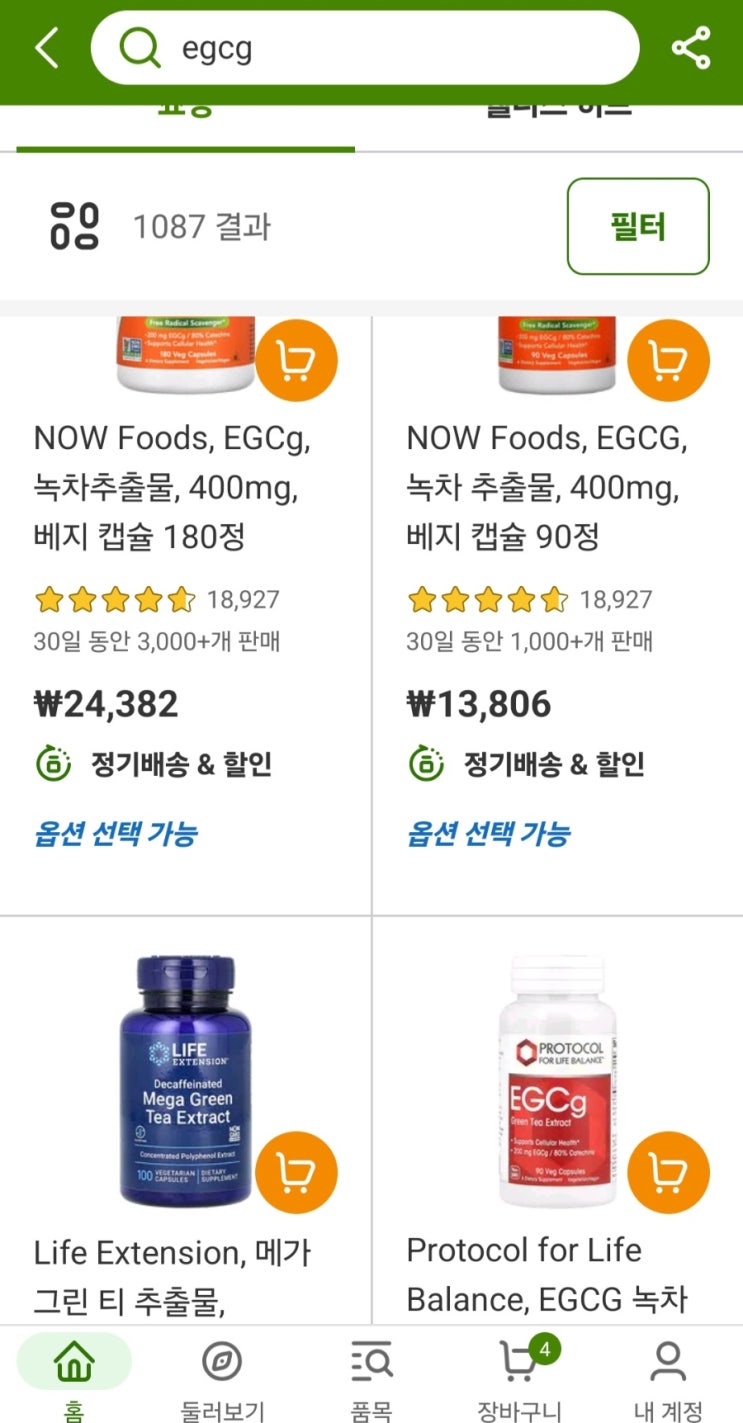Change the result layout view icon
Screen dimensions: 743x1423
[75, 226]
